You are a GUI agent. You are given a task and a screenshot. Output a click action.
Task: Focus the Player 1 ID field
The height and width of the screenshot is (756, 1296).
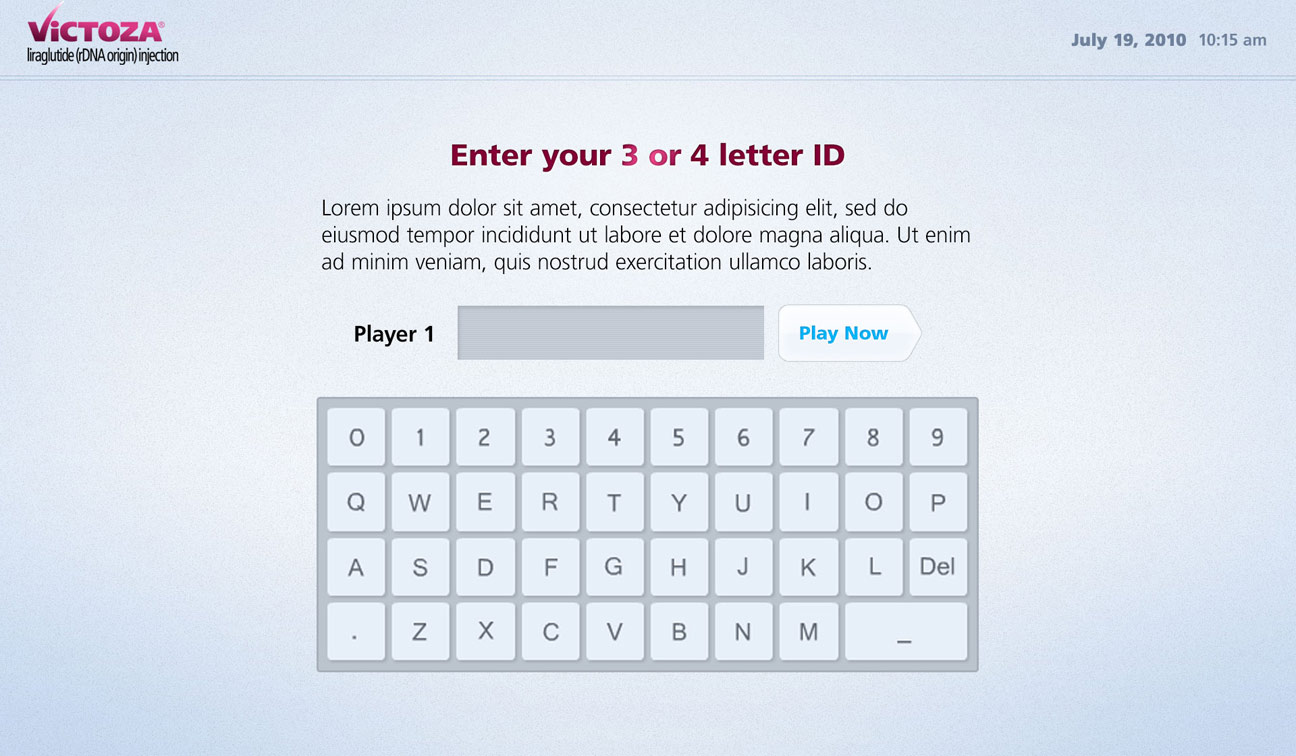(x=610, y=333)
